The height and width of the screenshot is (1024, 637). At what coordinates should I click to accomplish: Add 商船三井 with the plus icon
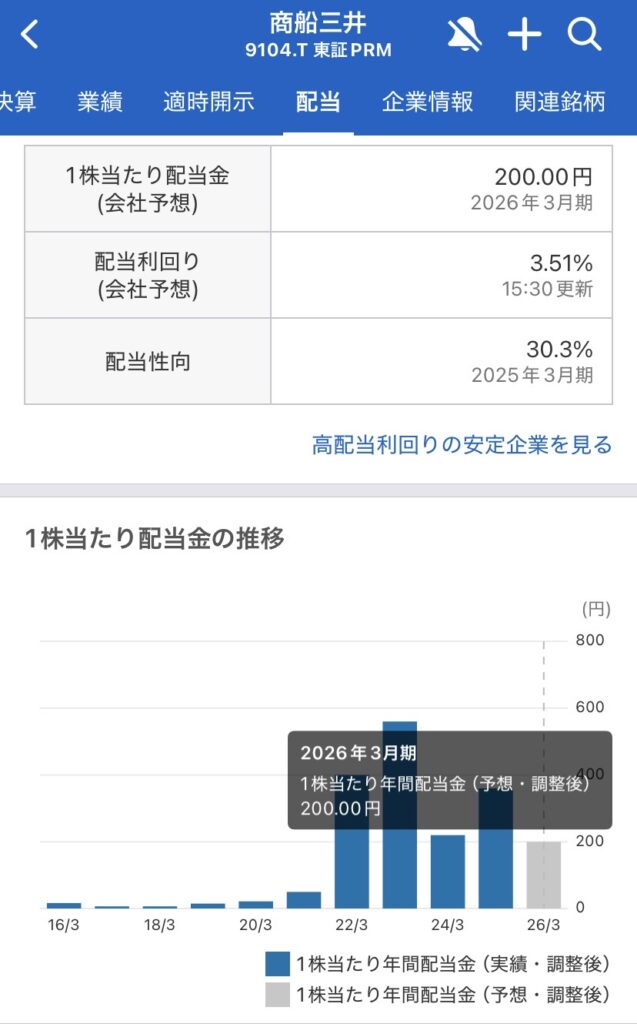(x=524, y=36)
